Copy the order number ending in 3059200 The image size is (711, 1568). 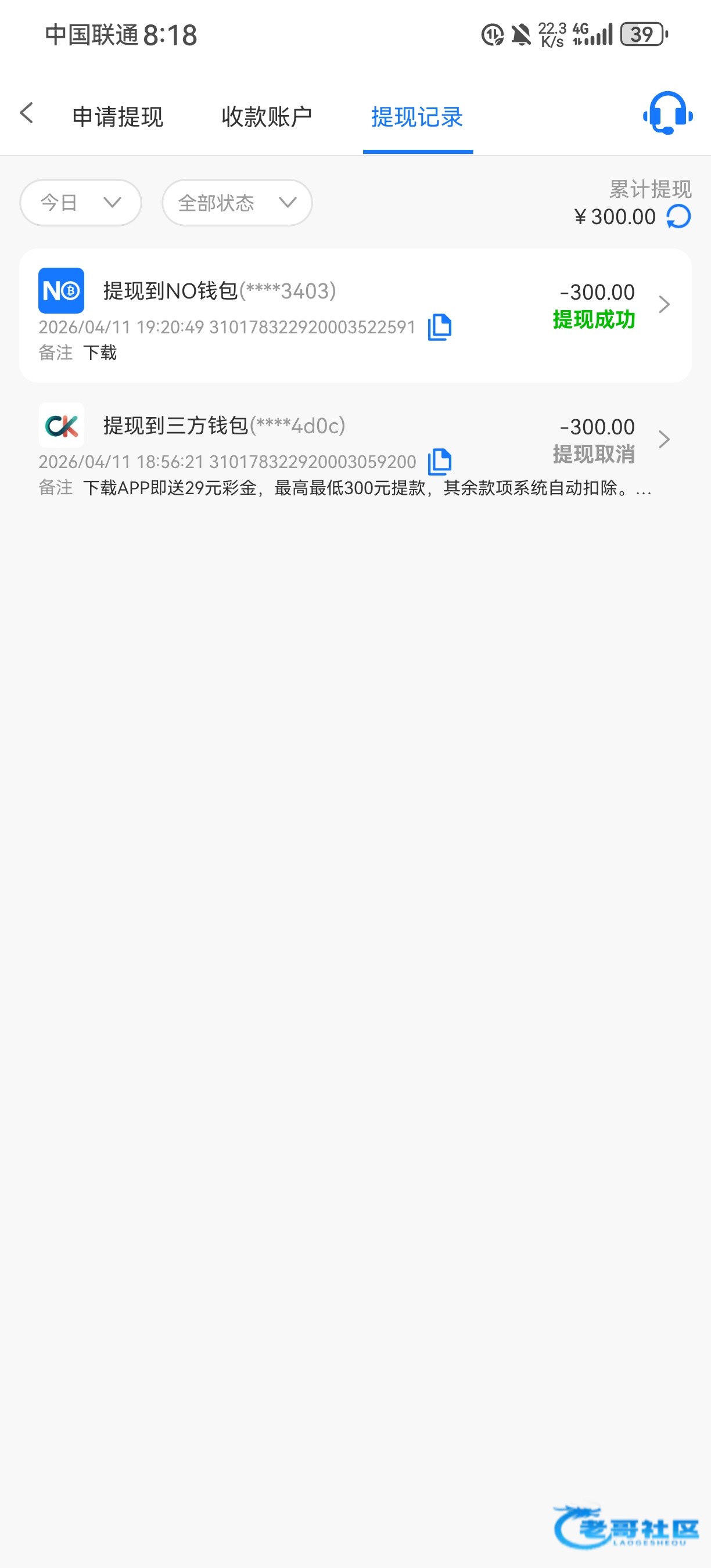tap(440, 462)
